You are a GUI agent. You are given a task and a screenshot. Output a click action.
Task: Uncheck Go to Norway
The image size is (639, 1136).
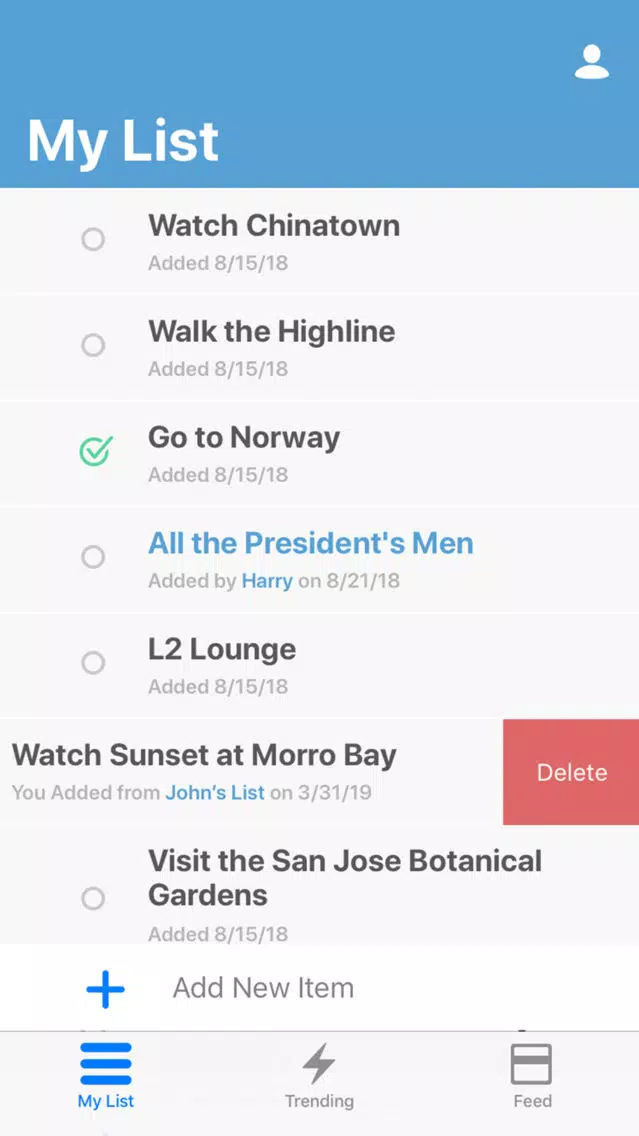tap(95, 451)
